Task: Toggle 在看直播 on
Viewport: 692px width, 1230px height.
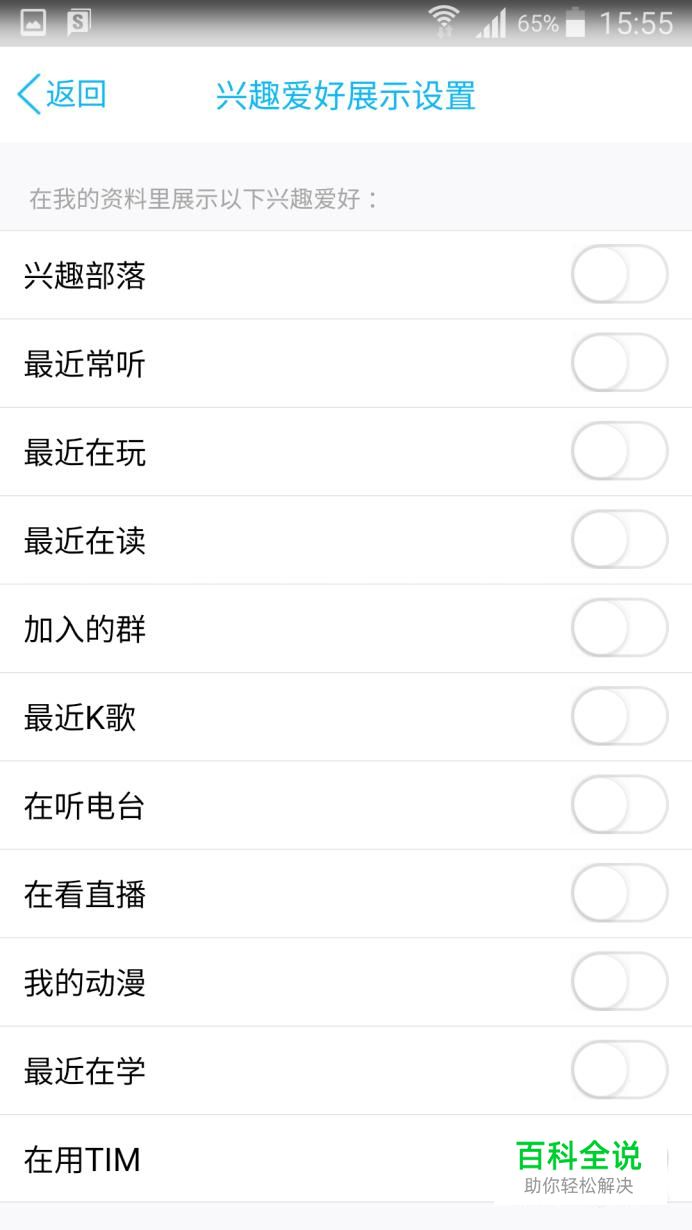Action: point(619,893)
